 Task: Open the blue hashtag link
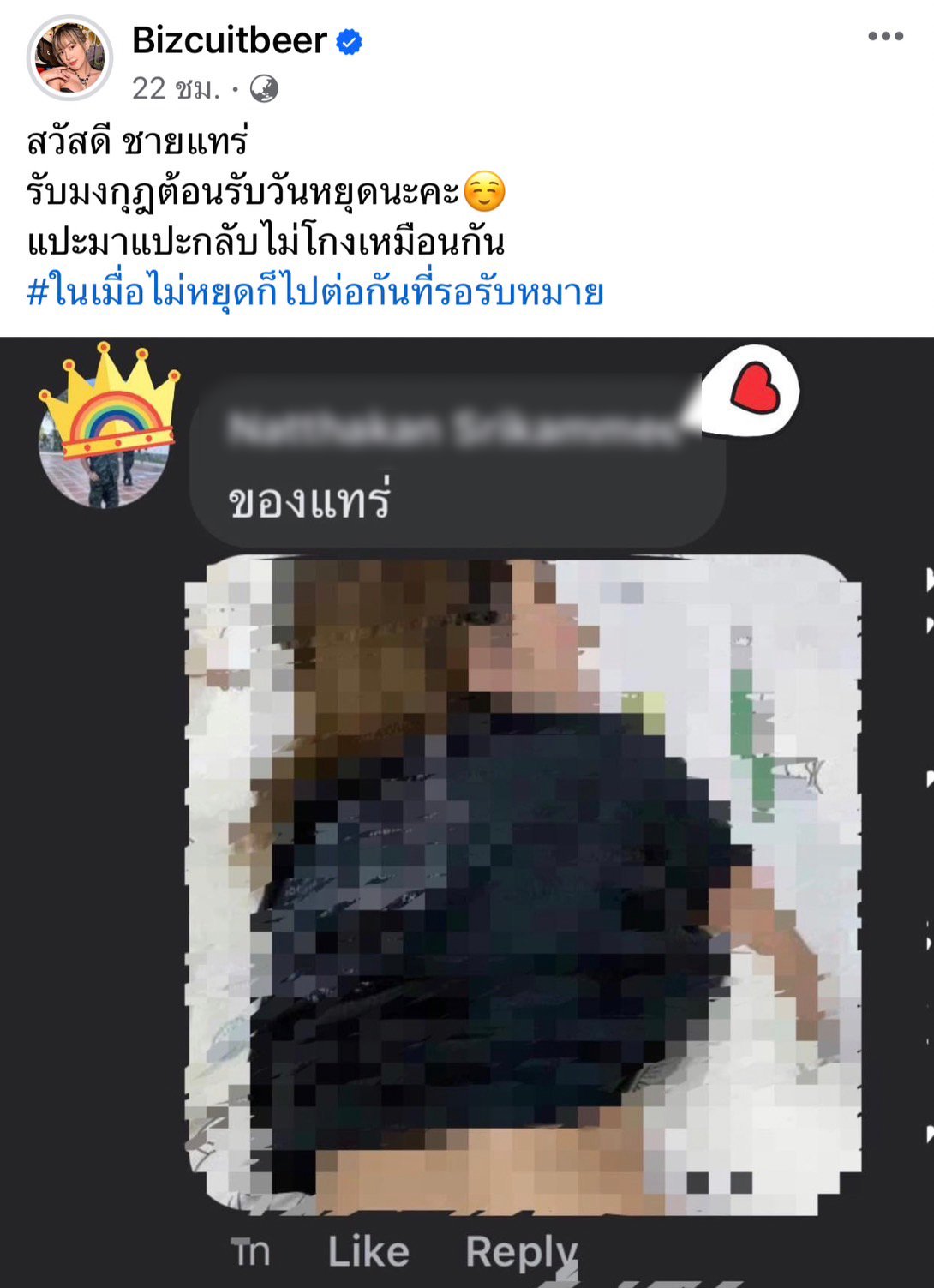[315, 292]
